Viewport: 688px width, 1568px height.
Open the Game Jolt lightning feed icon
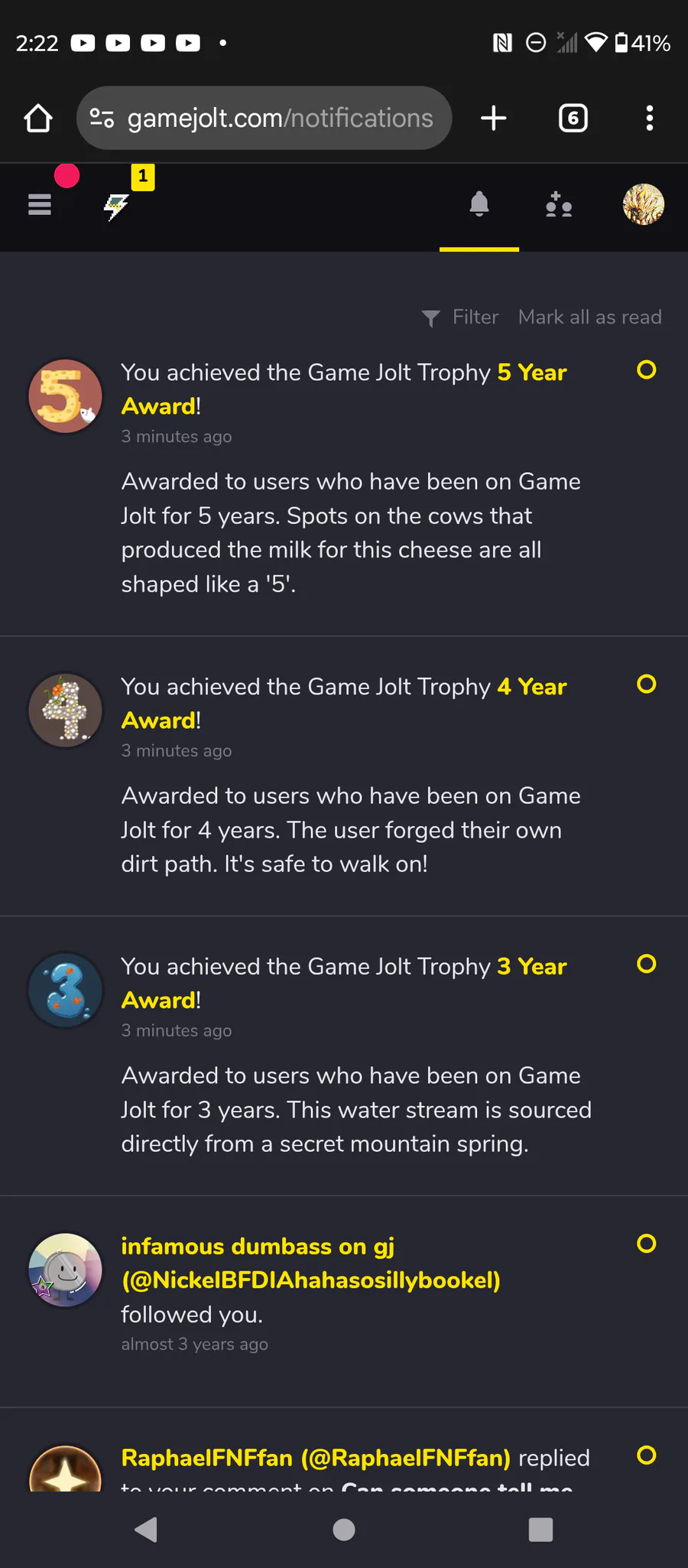(x=116, y=207)
